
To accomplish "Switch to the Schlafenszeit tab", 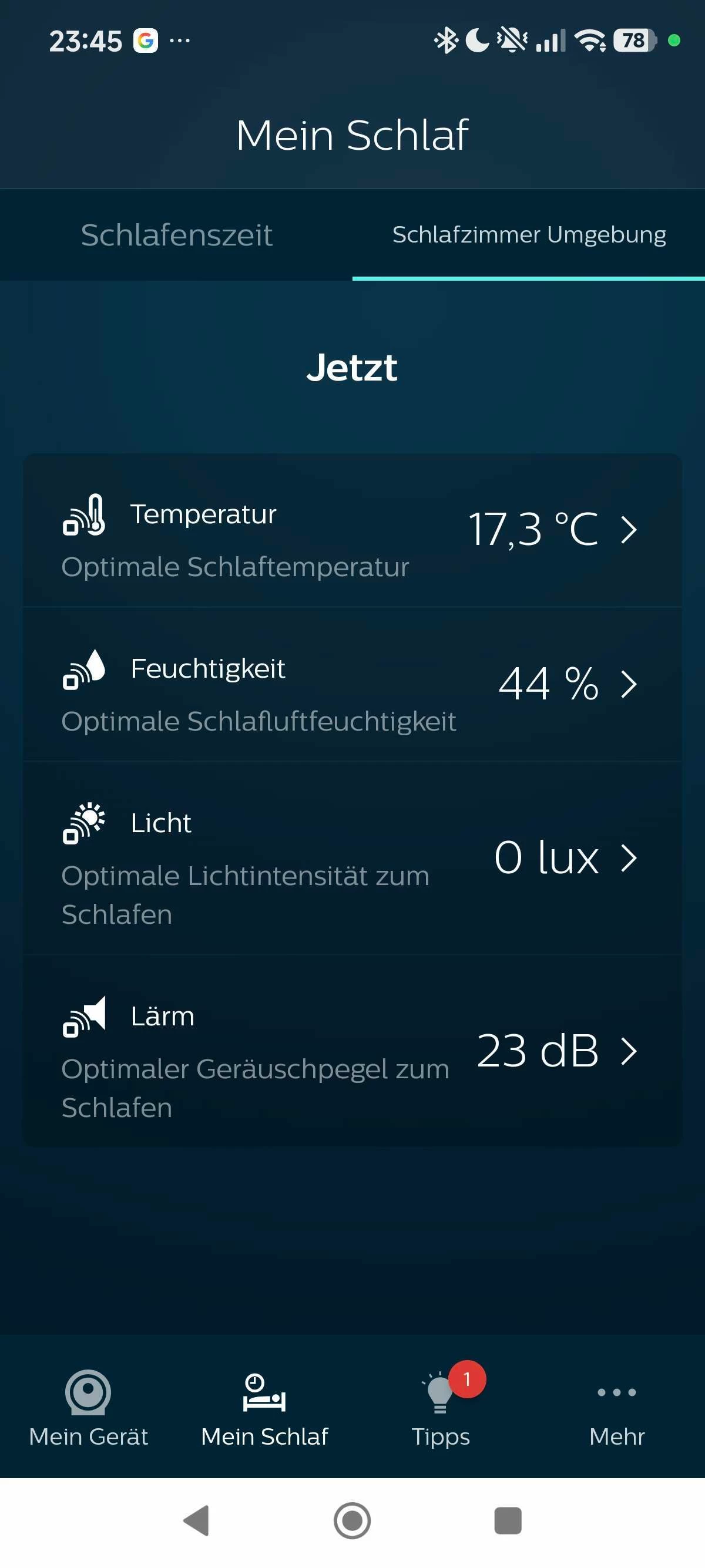I will click(x=177, y=235).
